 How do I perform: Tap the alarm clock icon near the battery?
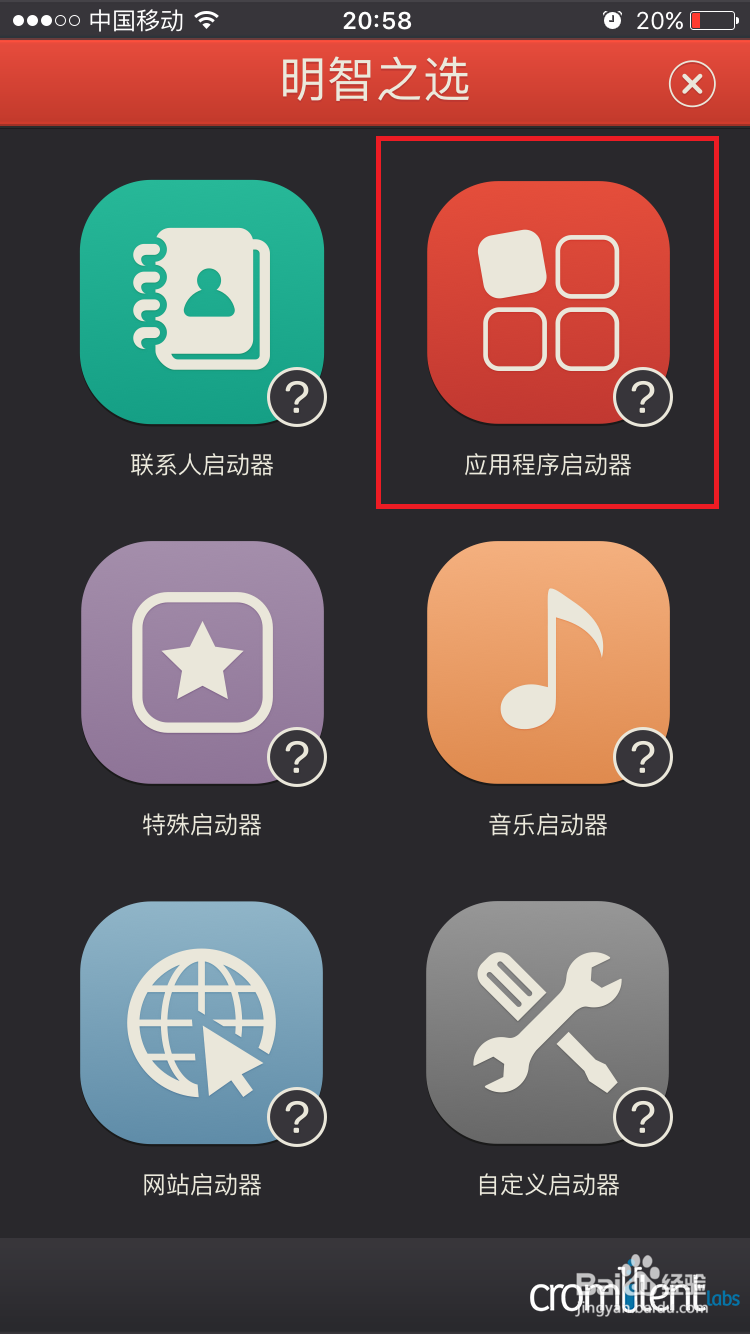611,18
